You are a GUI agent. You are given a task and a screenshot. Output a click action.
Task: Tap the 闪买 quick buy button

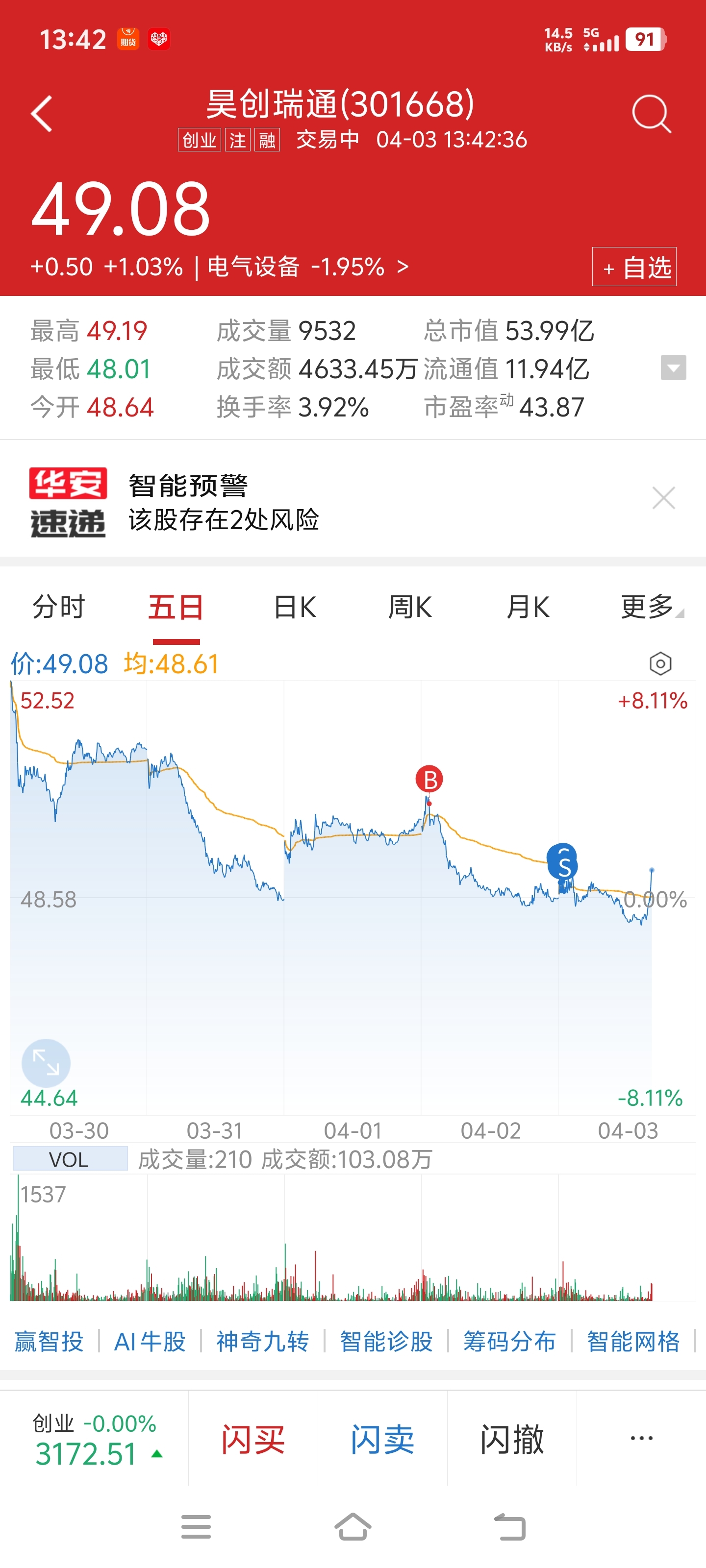pyautogui.click(x=253, y=1440)
